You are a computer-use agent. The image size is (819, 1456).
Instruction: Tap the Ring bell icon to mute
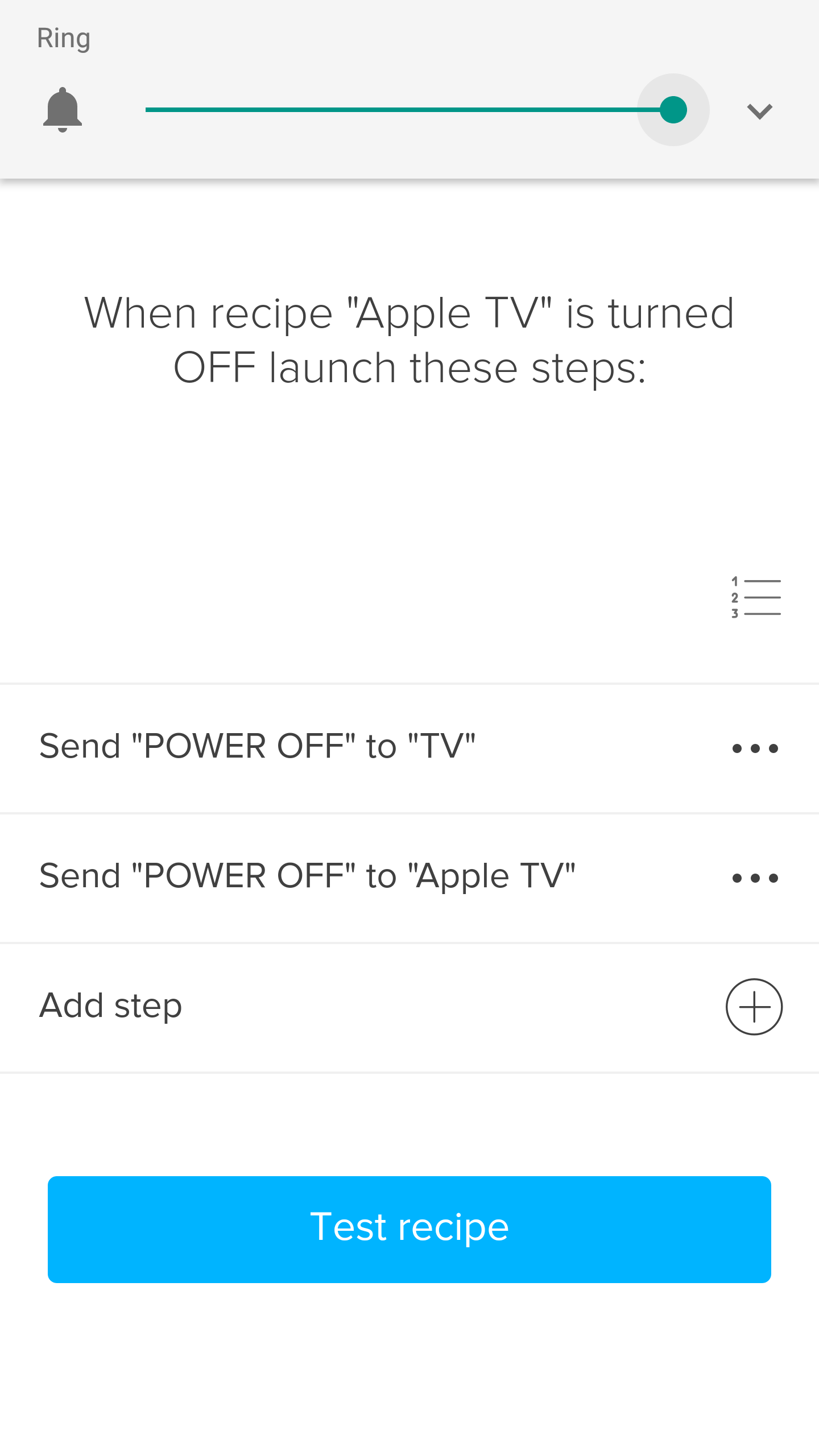(x=63, y=110)
